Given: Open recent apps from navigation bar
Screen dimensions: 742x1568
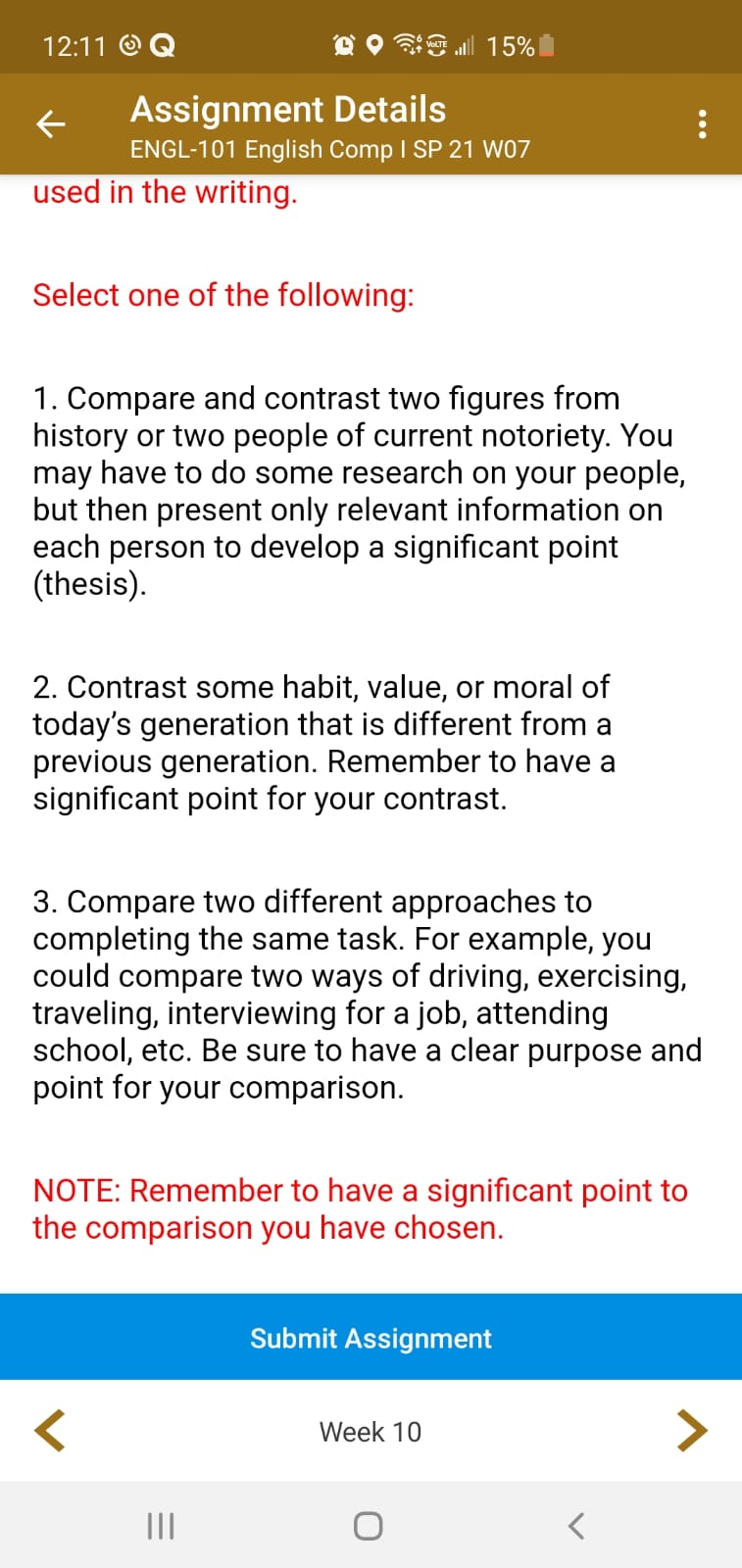Looking at the screenshot, I should (160, 1525).
